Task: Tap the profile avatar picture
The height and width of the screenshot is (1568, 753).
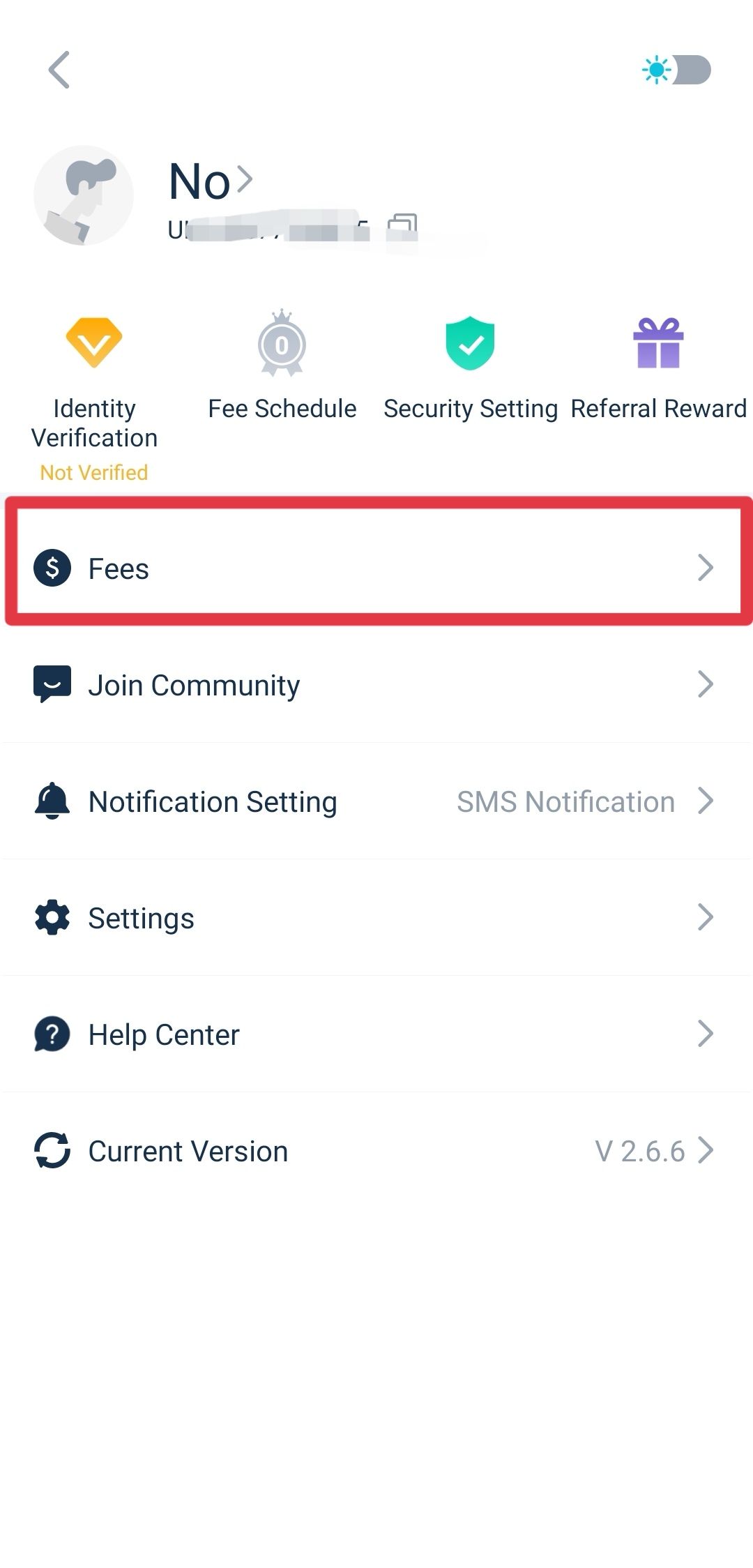Action: point(84,195)
